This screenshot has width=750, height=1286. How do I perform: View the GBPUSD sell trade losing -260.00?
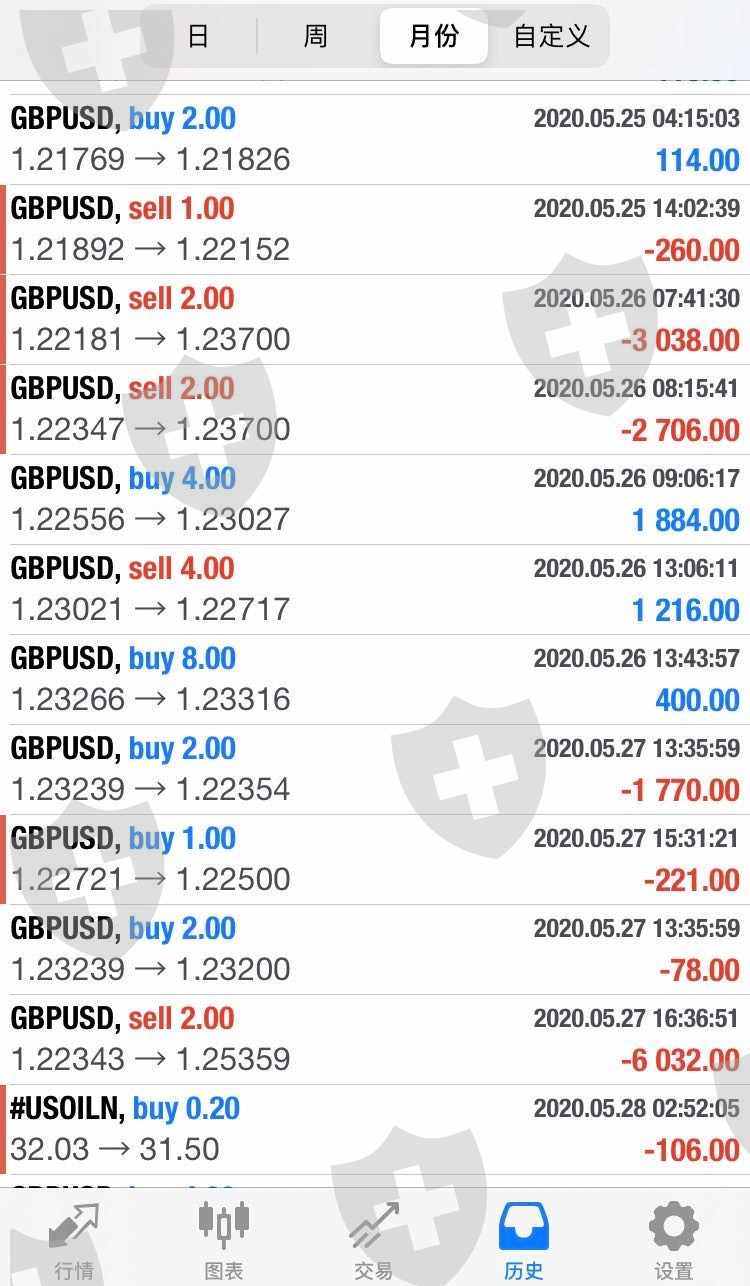pos(375,230)
